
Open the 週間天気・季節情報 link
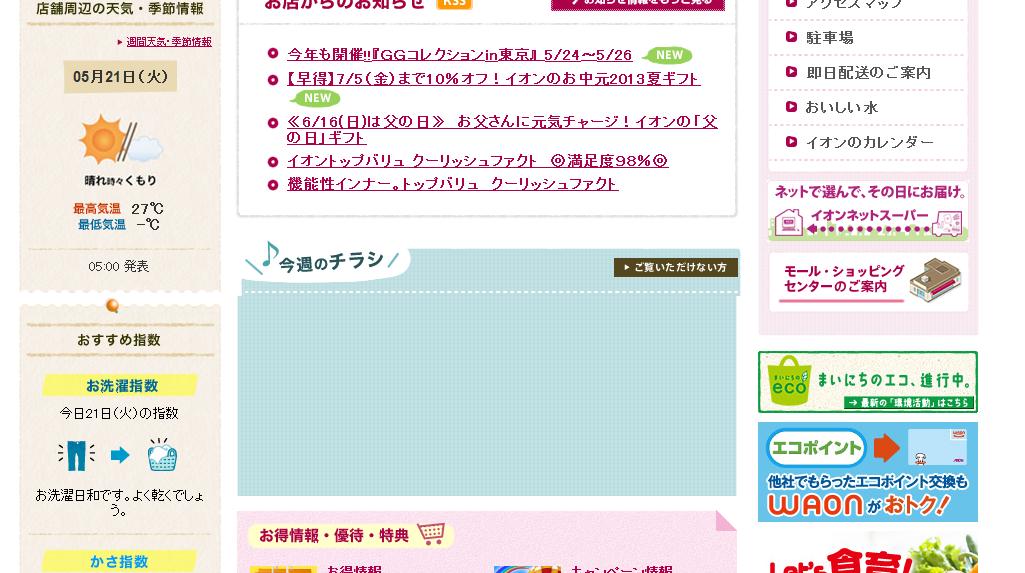(168, 42)
